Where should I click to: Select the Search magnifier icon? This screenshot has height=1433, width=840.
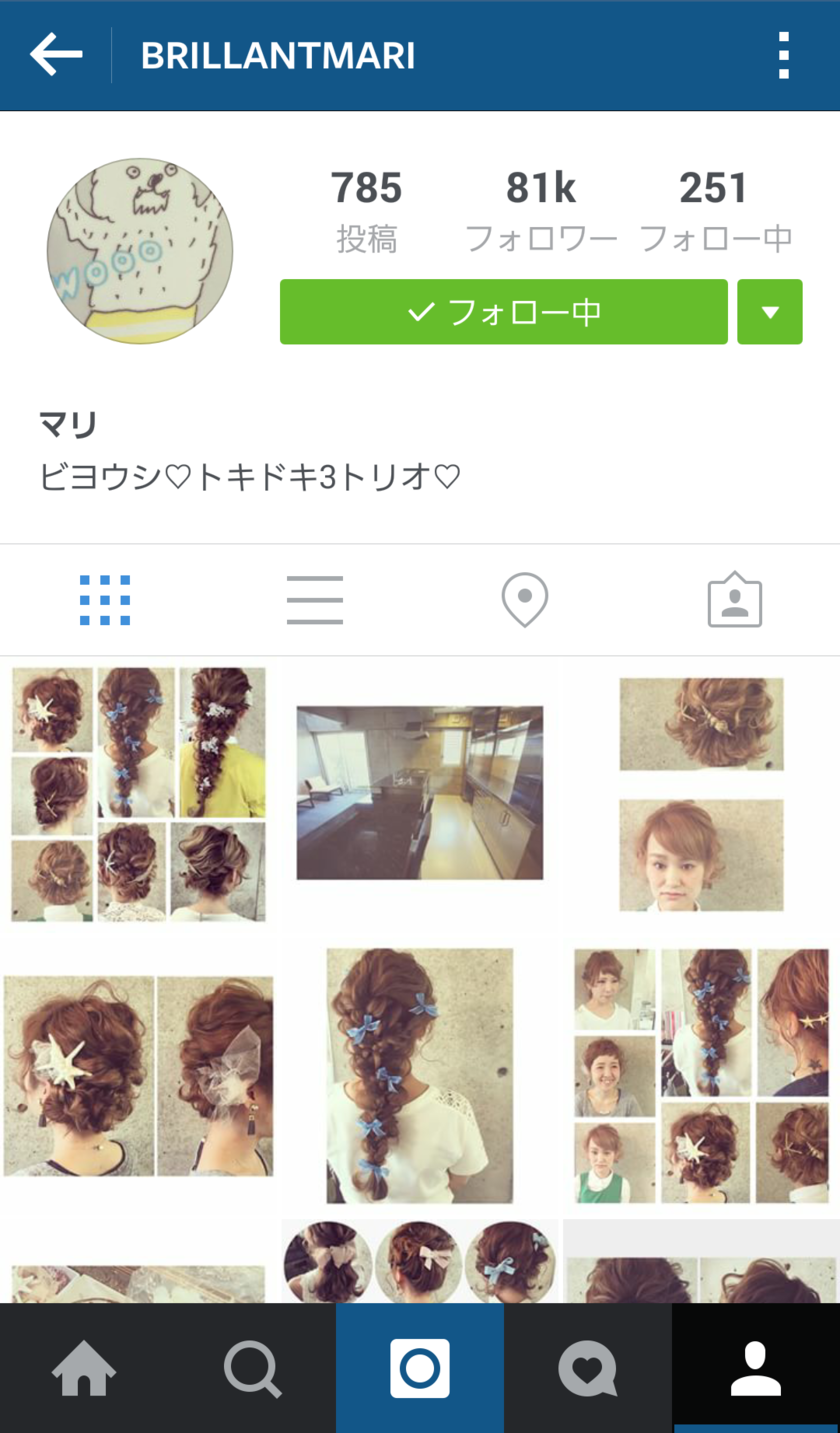pyautogui.click(x=252, y=1368)
